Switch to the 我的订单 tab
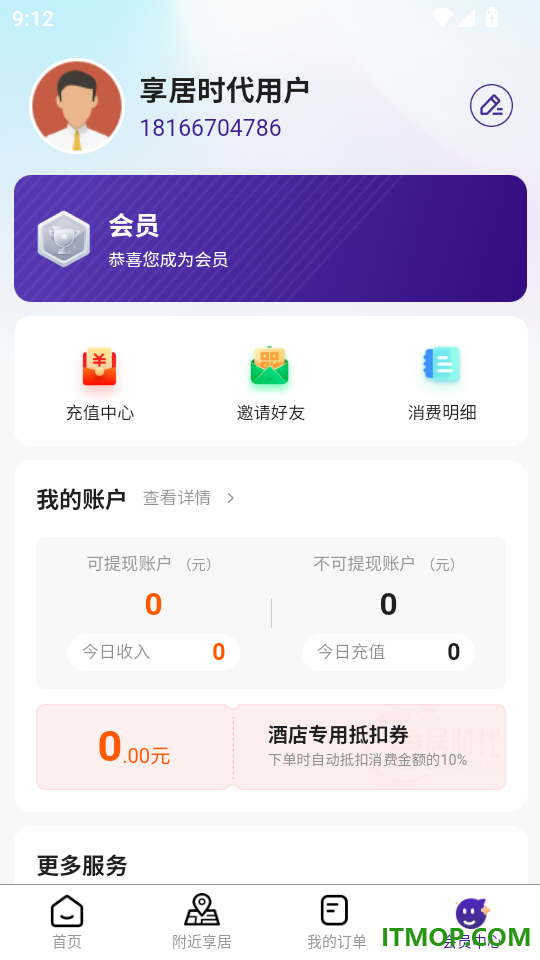Viewport: 540px width, 960px height. (x=337, y=922)
